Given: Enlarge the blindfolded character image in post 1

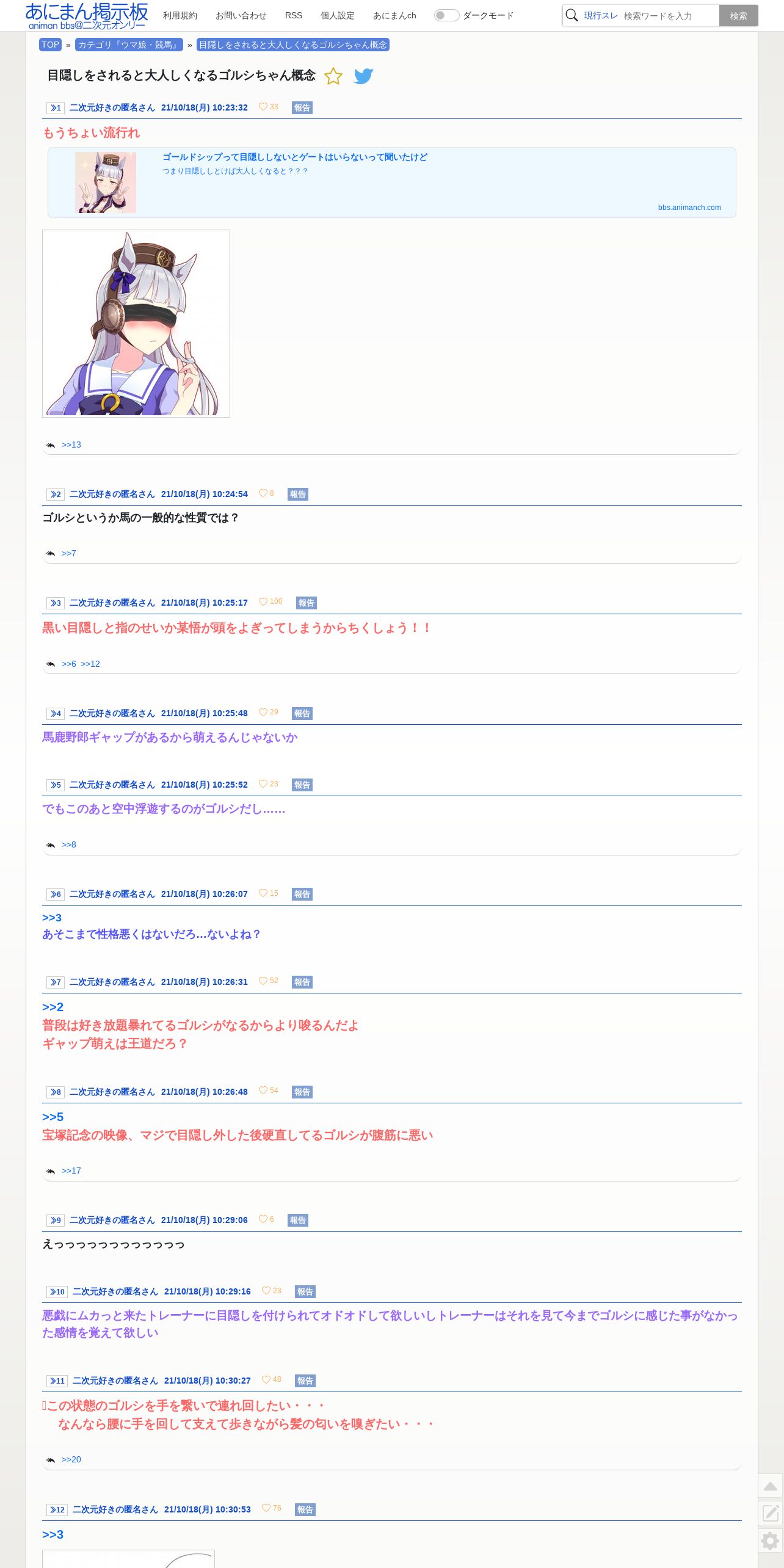Looking at the screenshot, I should click(136, 324).
